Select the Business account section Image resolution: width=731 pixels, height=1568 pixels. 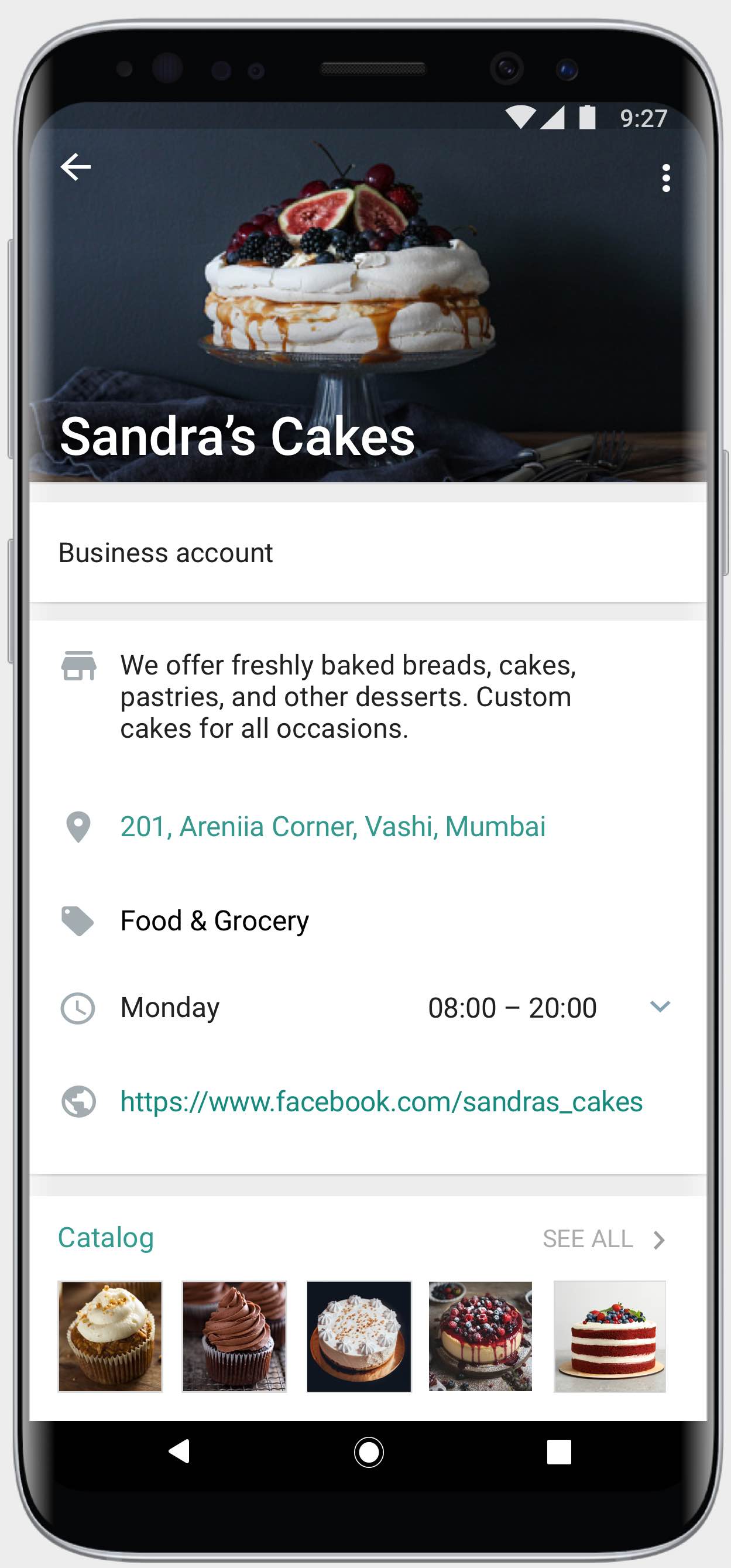[x=165, y=553]
